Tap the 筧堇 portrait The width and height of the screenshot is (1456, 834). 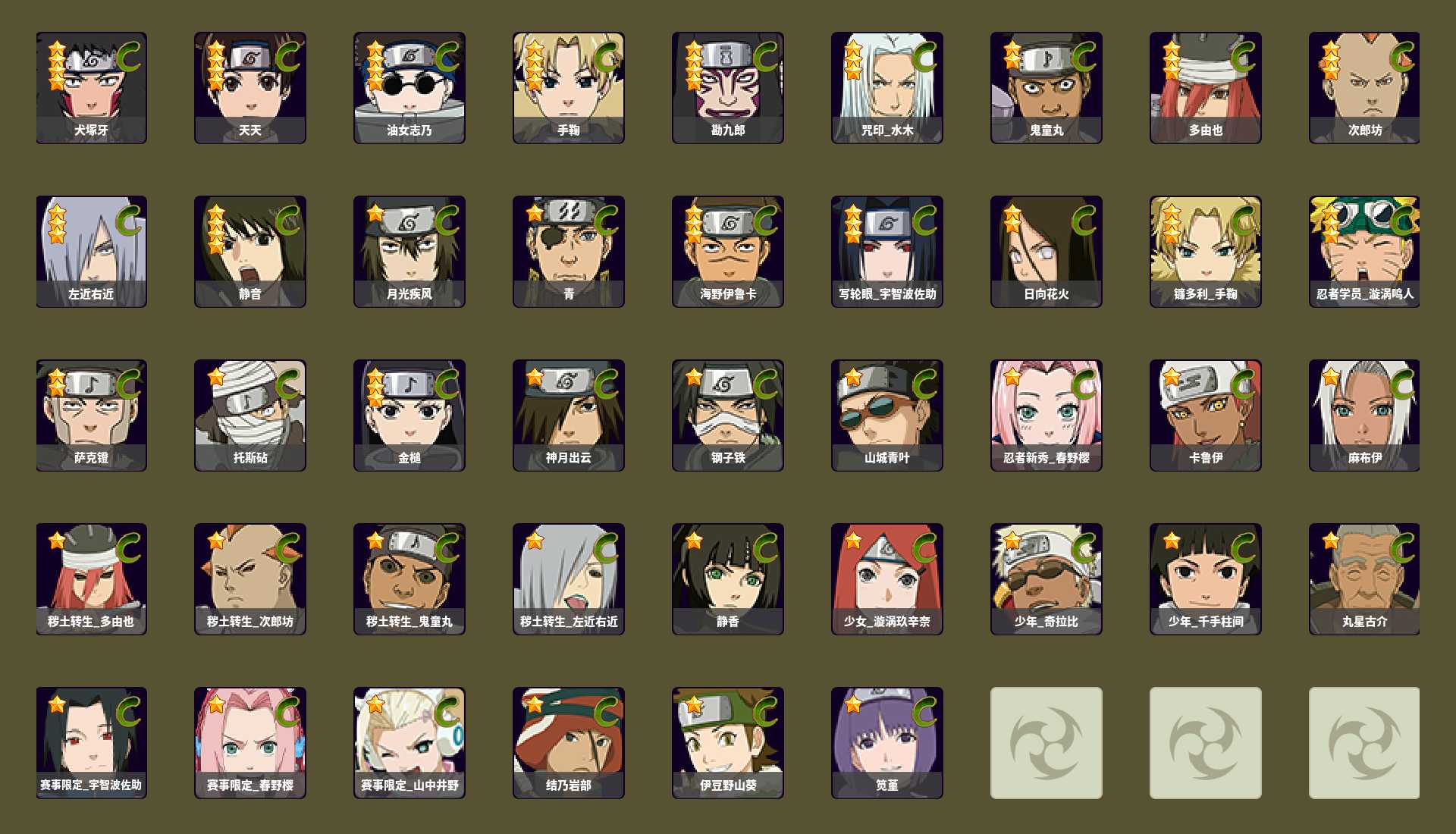tap(887, 743)
